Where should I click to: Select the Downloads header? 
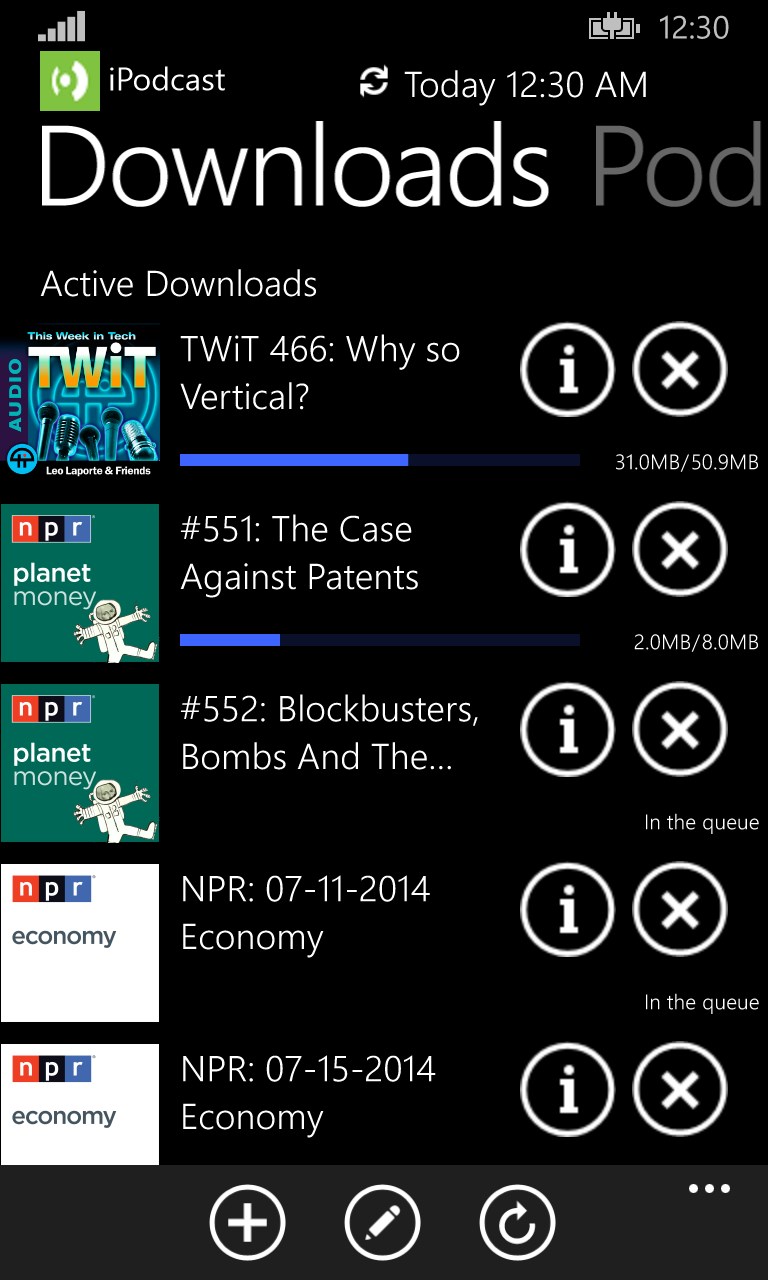point(290,168)
